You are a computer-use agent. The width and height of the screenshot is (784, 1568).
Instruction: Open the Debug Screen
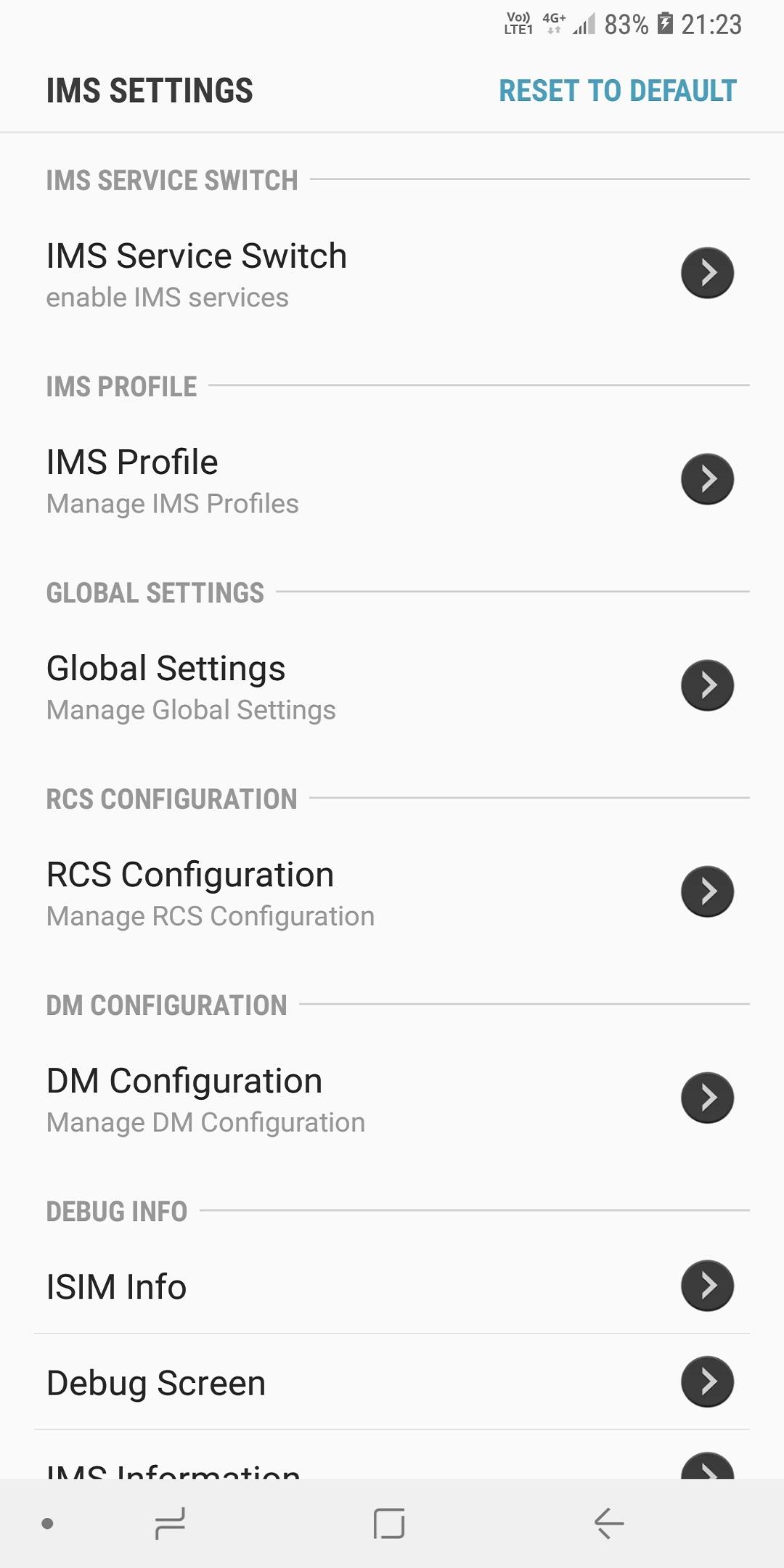pos(392,1382)
